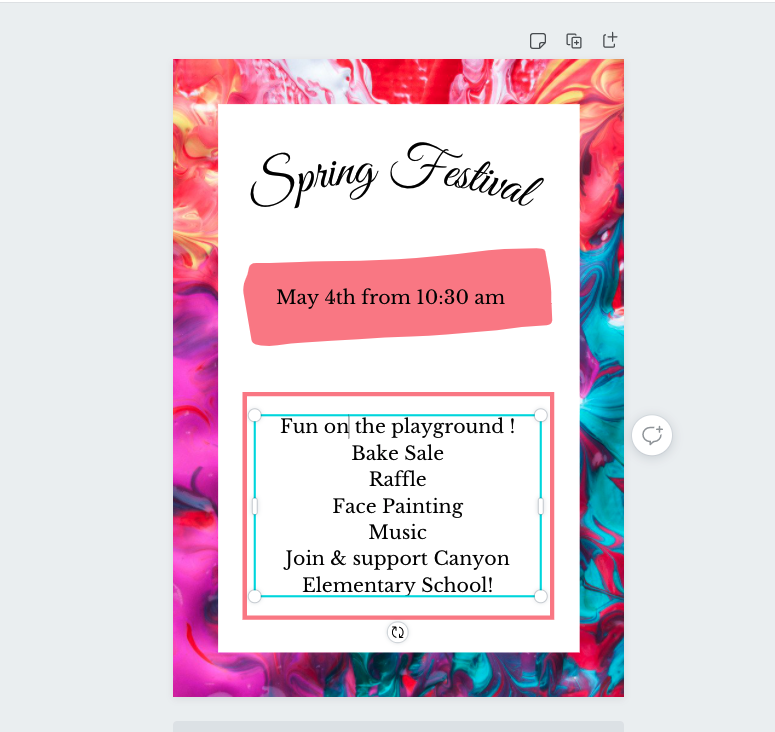
Task: Select the Spring Festival title text
Action: click(397, 176)
